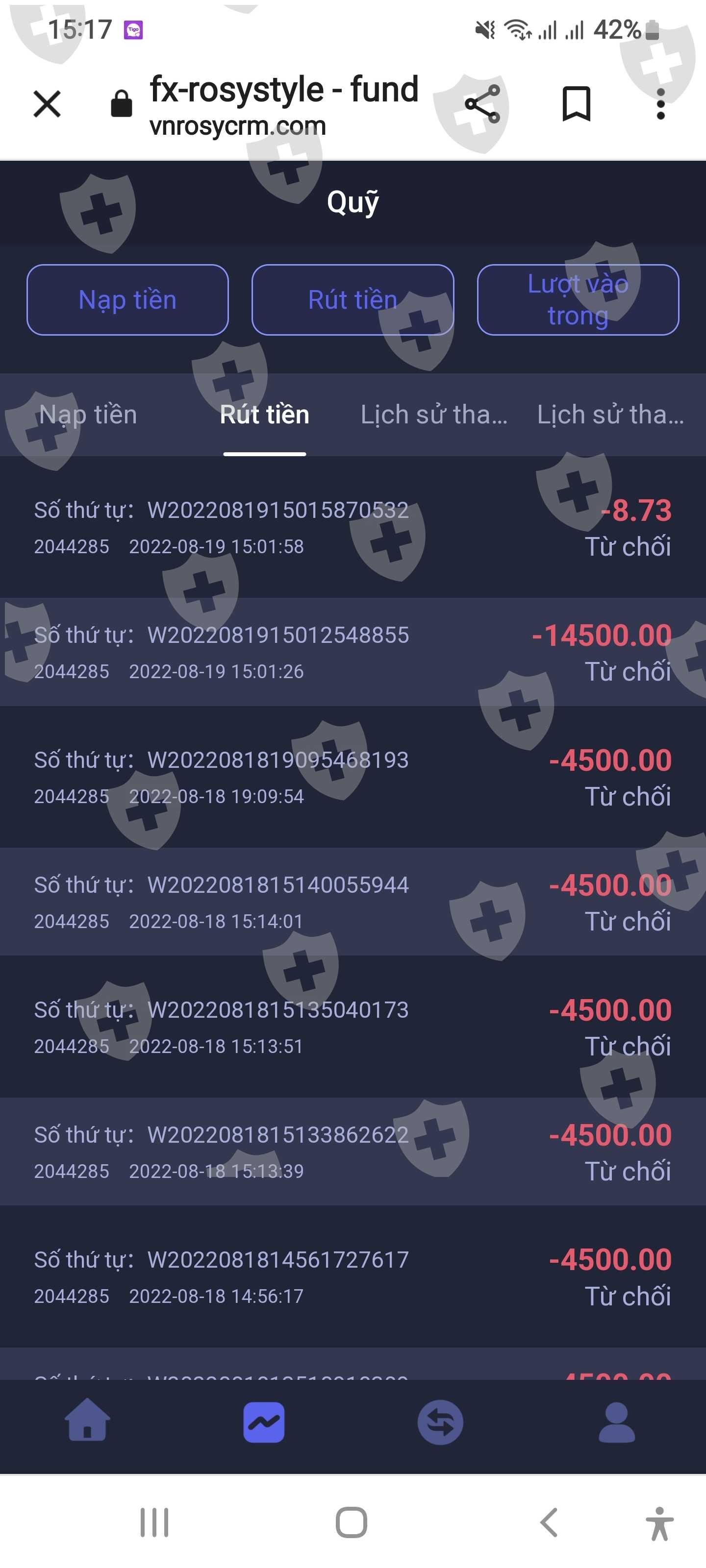Image resolution: width=706 pixels, height=1568 pixels.
Task: Tap the Nạp tiền button
Action: [x=127, y=299]
